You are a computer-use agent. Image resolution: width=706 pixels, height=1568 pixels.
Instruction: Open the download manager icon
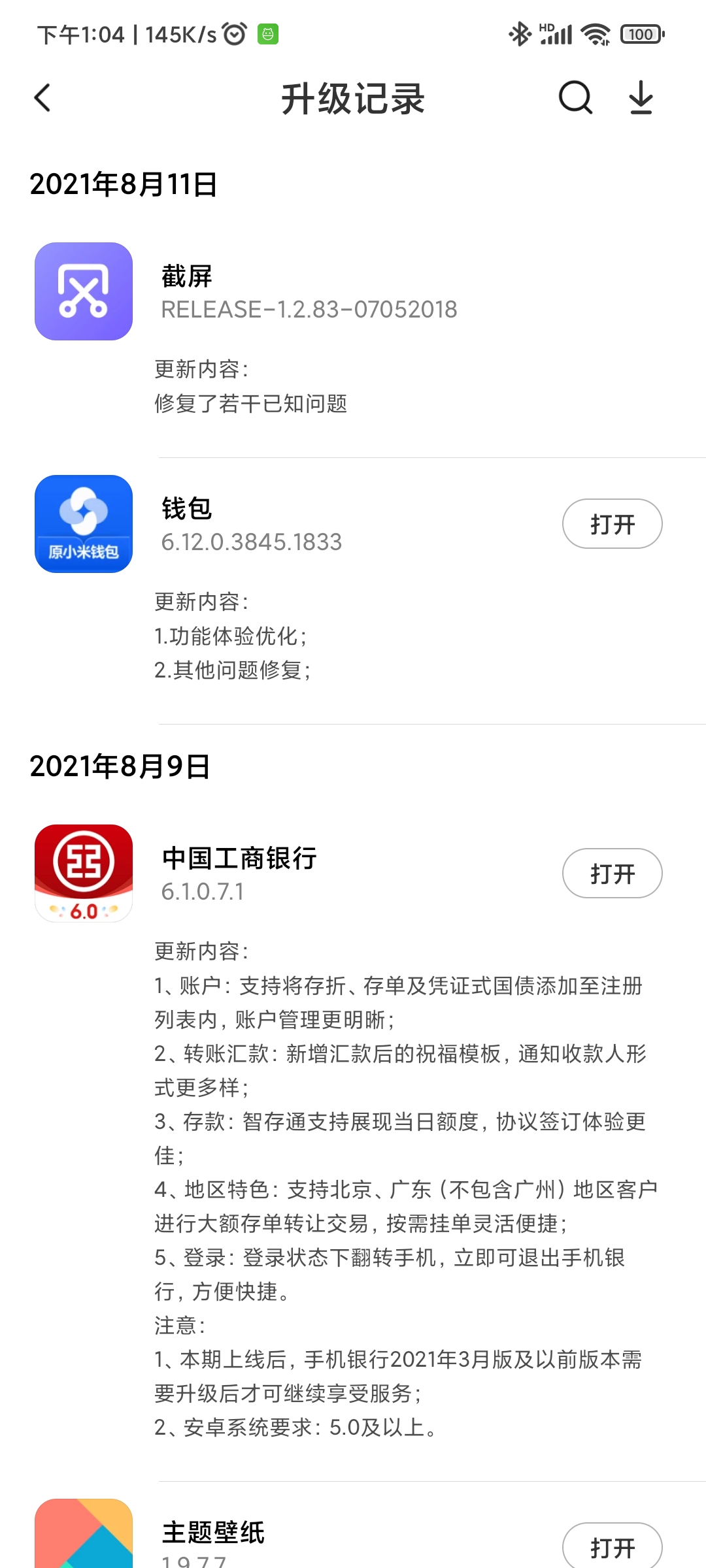[x=641, y=99]
